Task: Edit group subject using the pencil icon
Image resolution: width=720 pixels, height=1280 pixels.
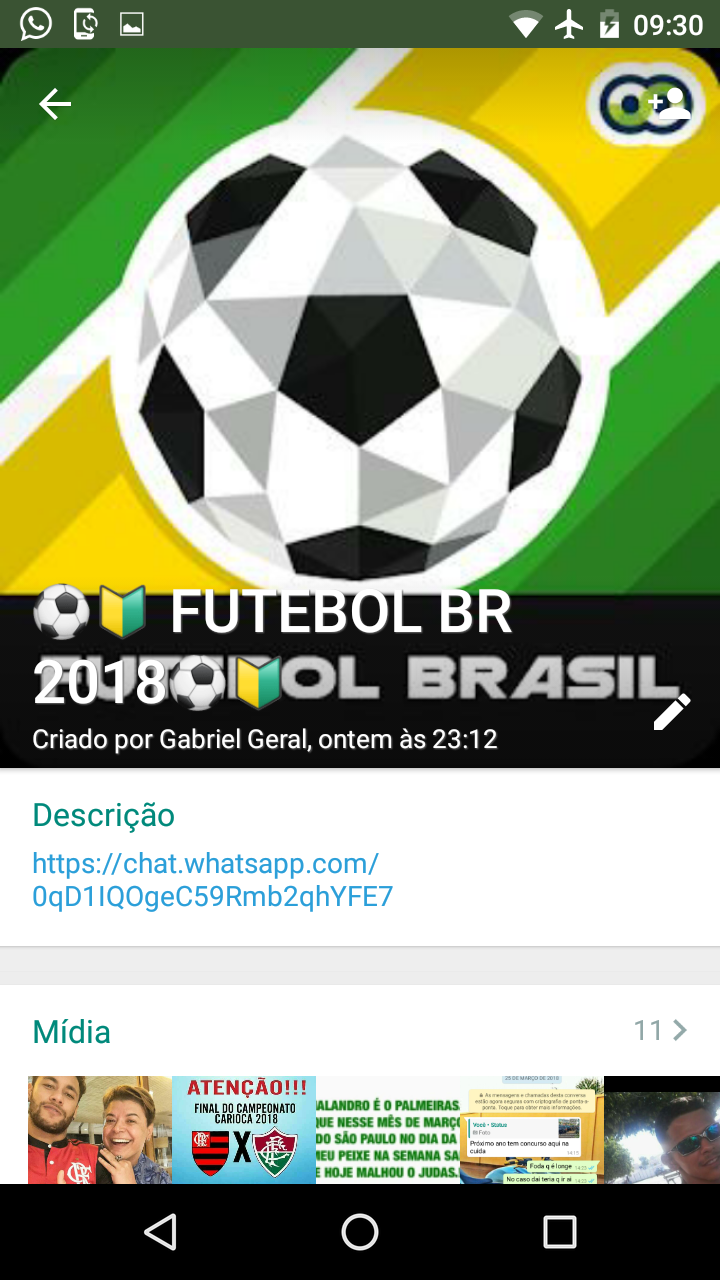Action: pos(671,712)
